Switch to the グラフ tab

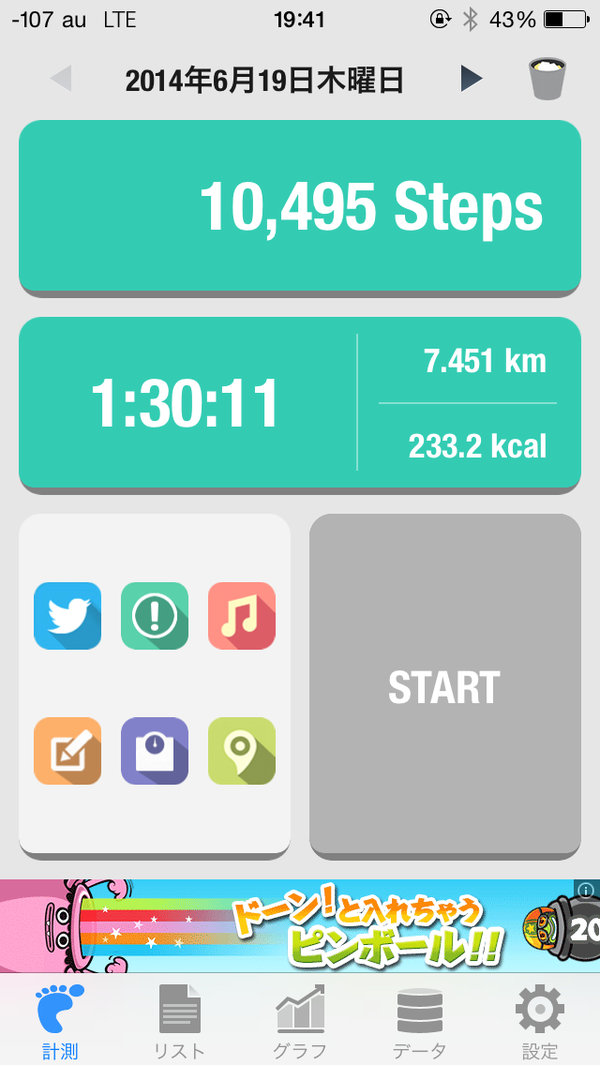point(300,1020)
